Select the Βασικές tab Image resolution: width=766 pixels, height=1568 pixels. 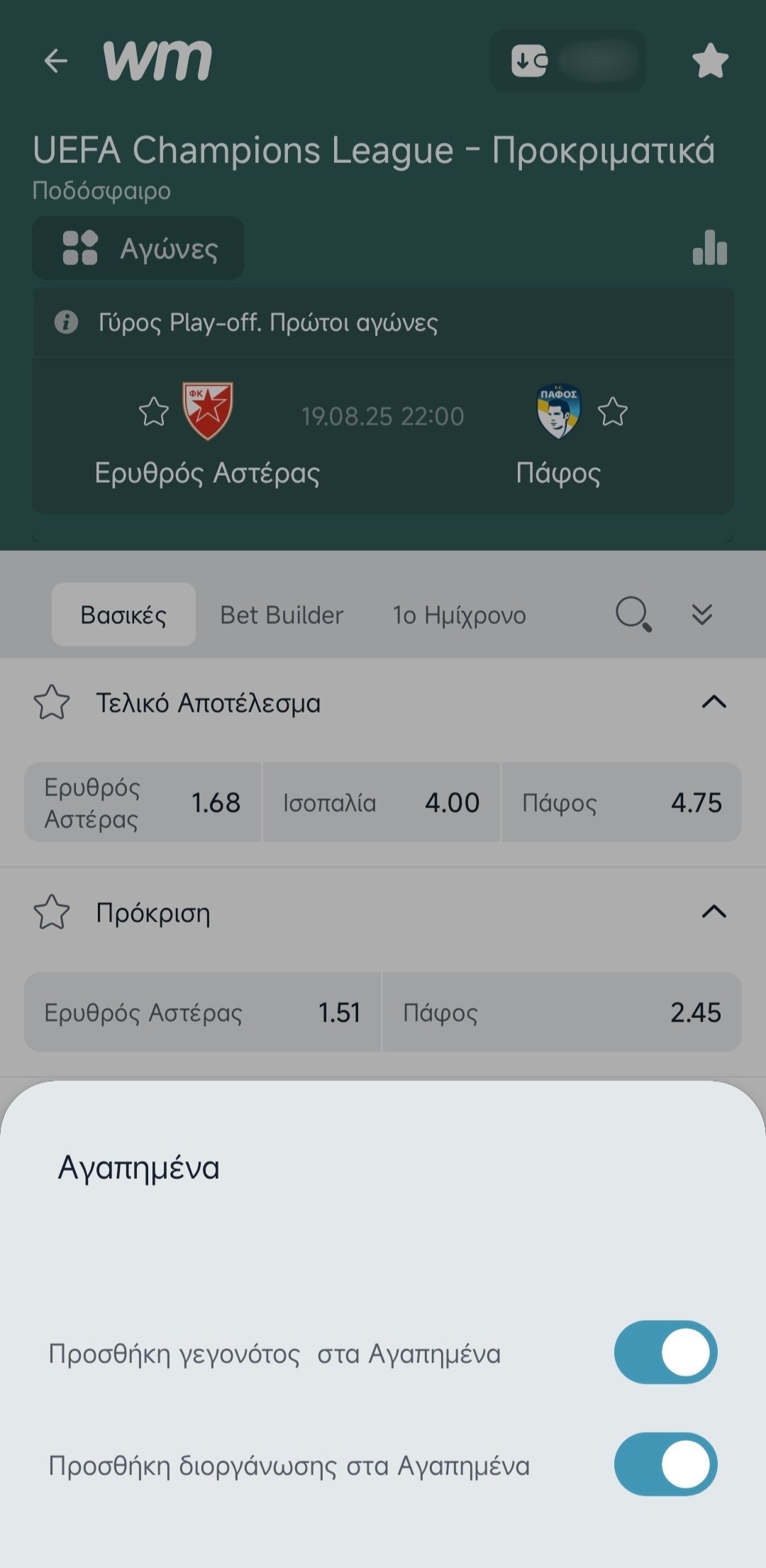123,615
